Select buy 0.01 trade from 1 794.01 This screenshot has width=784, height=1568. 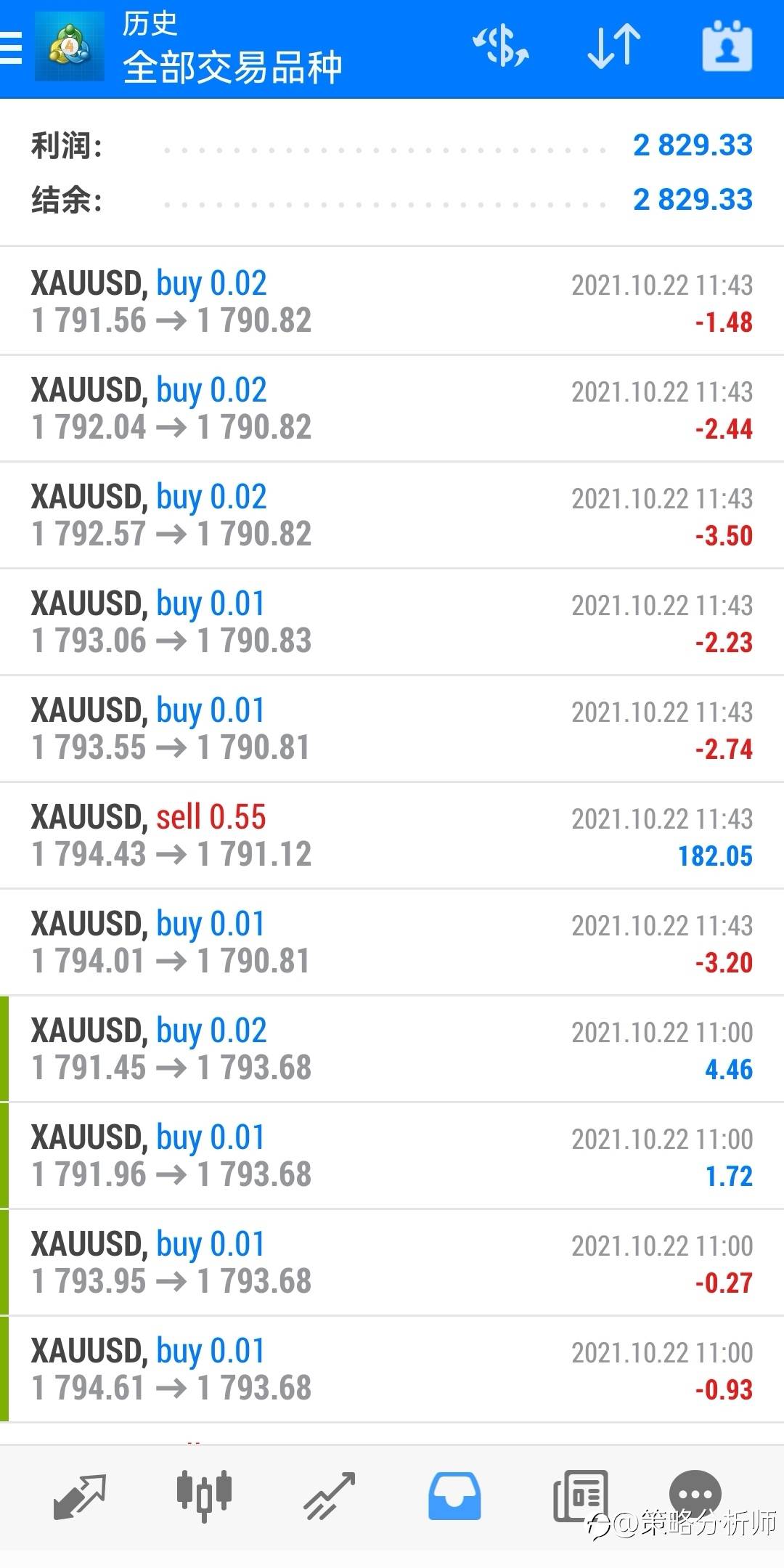pyautogui.click(x=392, y=942)
